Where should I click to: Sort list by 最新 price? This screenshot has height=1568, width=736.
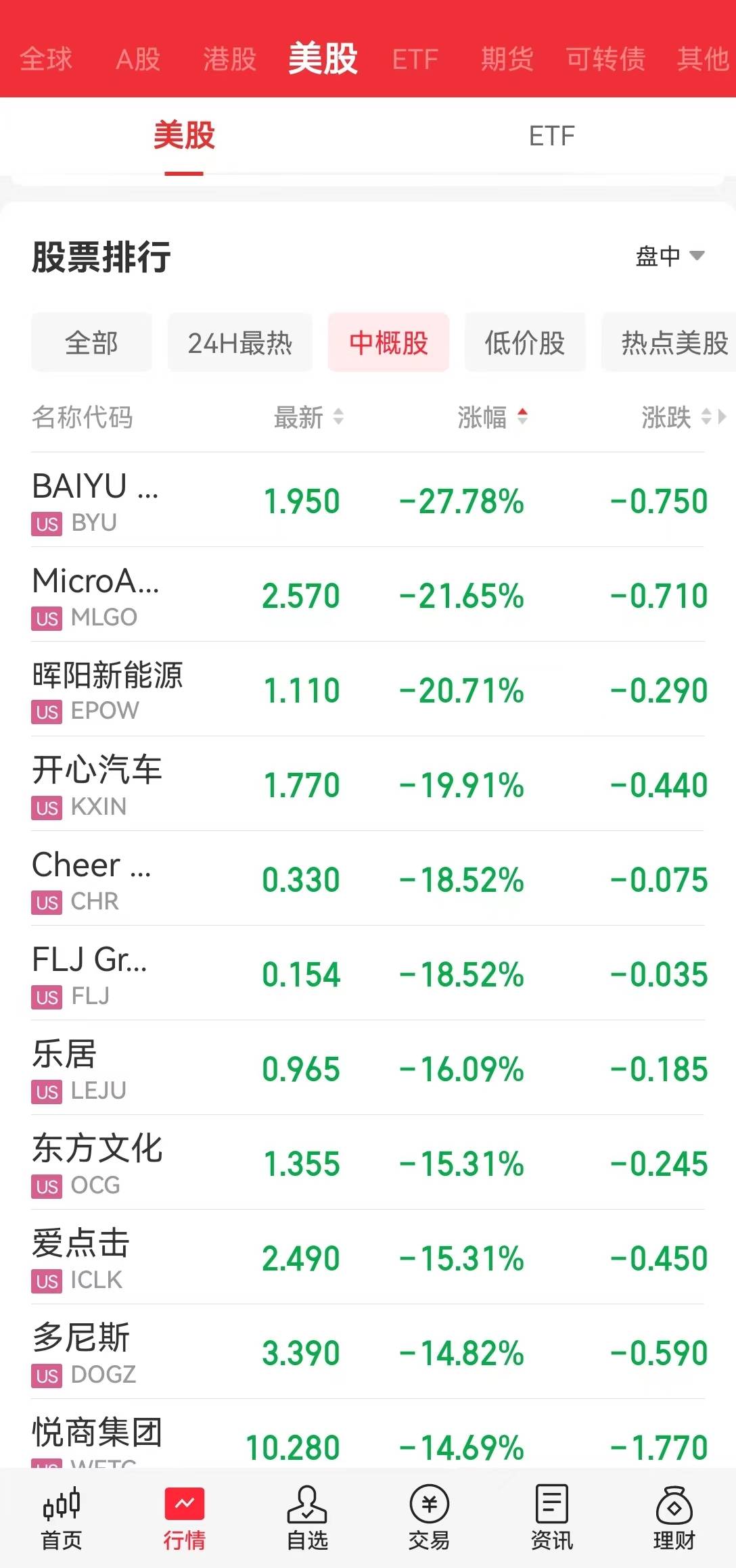tap(308, 417)
